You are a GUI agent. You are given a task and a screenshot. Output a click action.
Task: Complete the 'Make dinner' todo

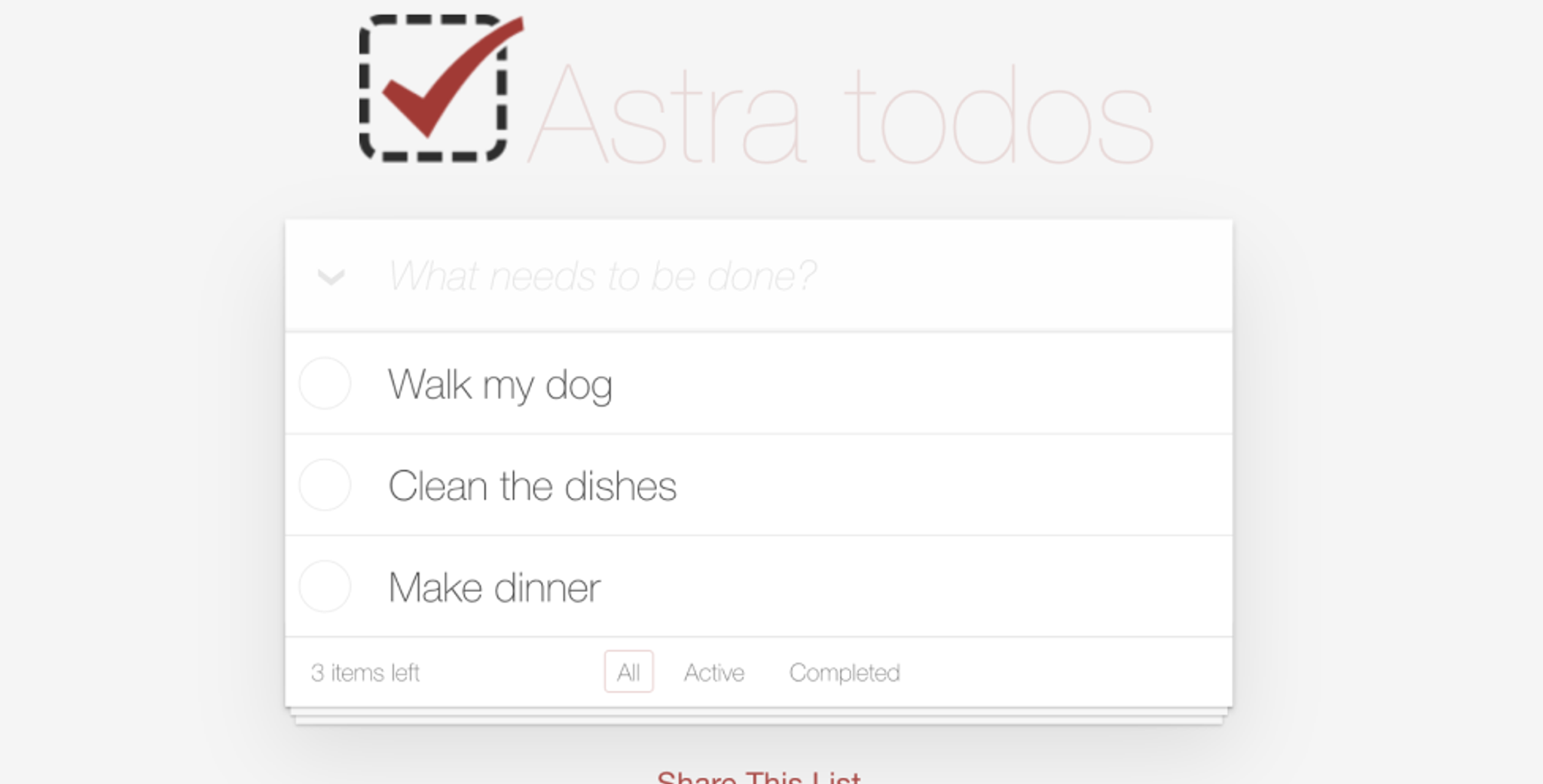pyautogui.click(x=325, y=586)
